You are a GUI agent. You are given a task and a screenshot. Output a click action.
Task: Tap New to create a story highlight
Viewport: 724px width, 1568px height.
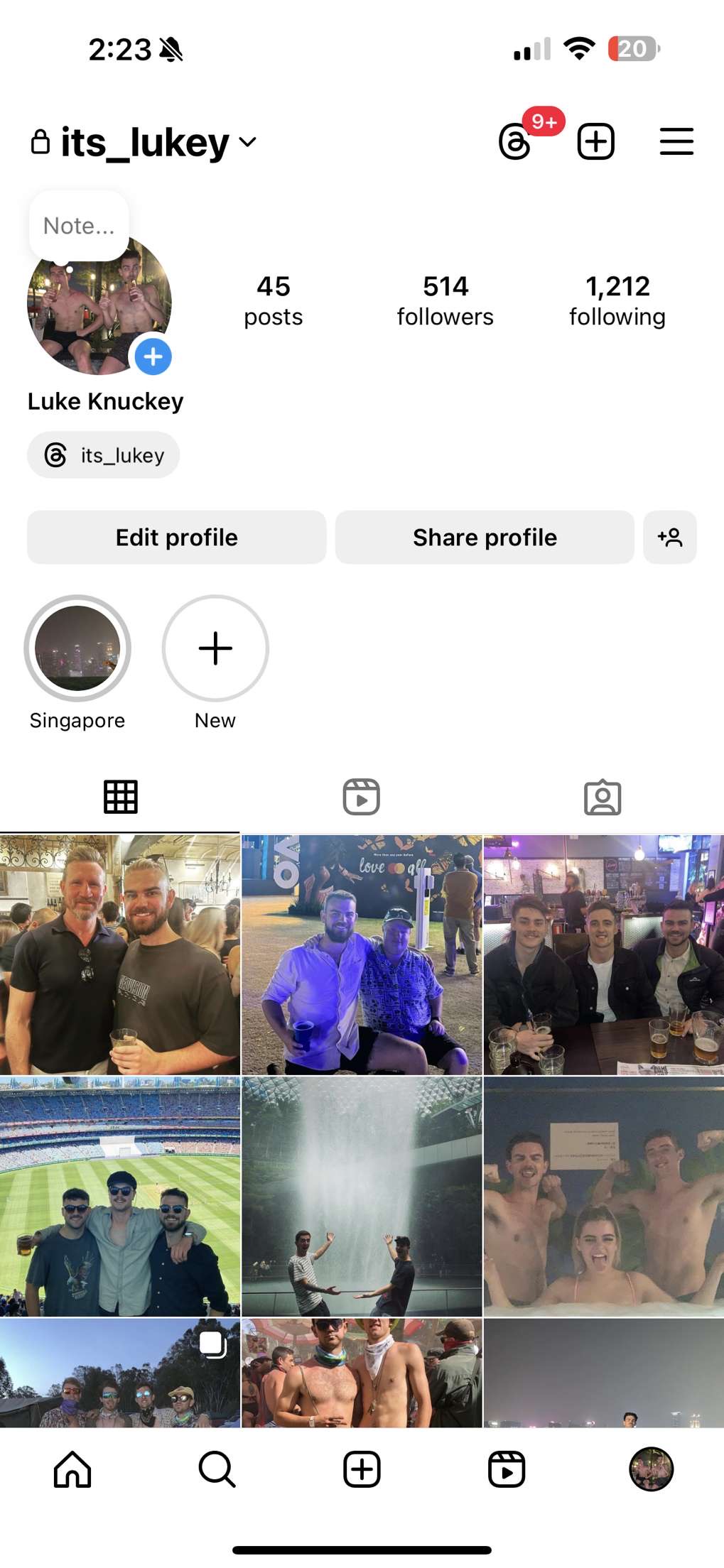215,648
